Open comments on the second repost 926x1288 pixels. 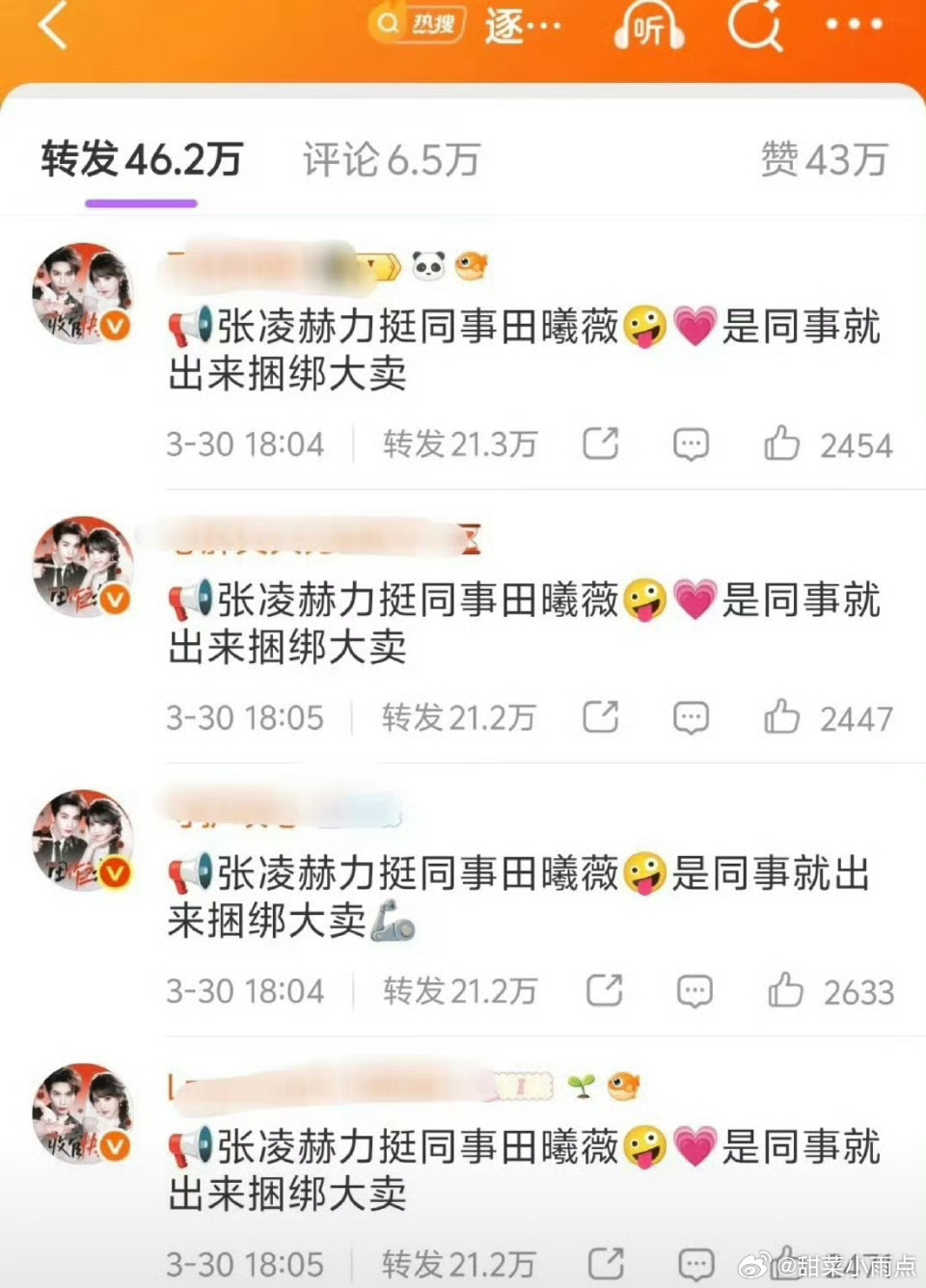click(691, 717)
